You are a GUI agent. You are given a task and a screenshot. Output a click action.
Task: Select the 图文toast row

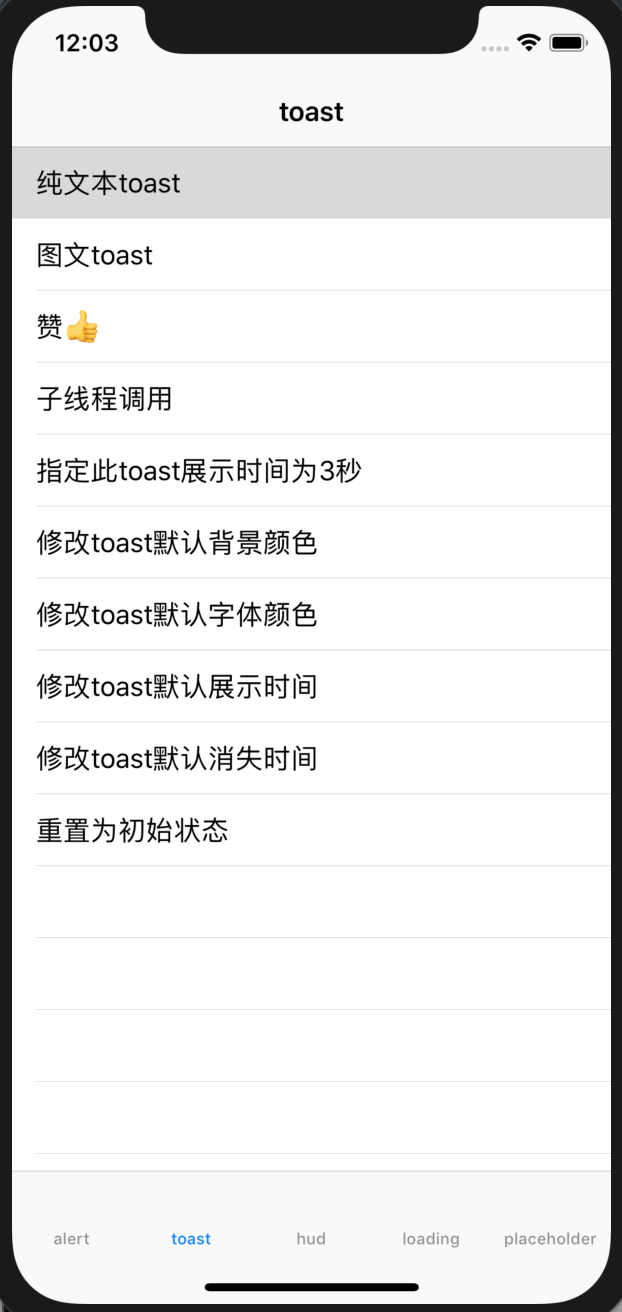(x=311, y=255)
